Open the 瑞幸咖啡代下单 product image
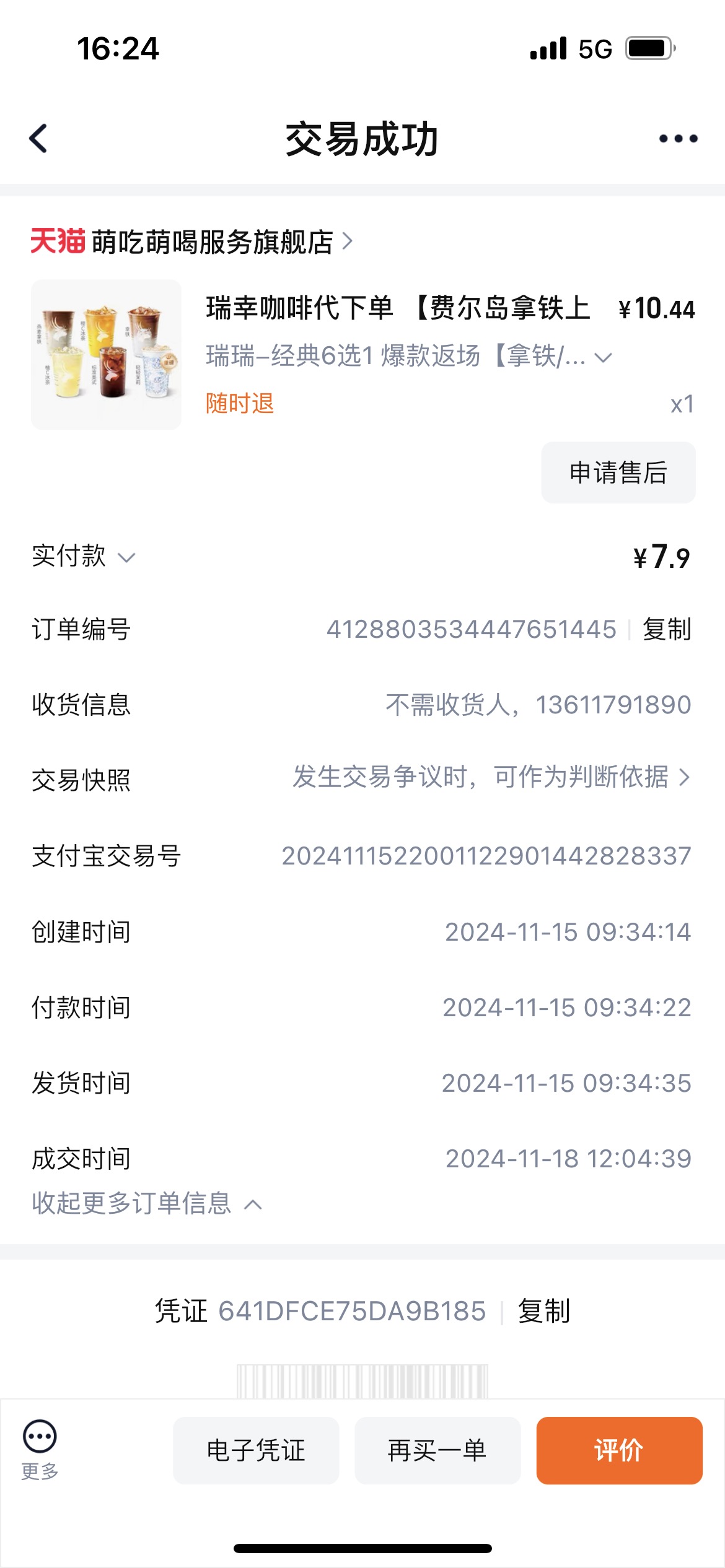This screenshot has height=1568, width=725. pyautogui.click(x=106, y=355)
